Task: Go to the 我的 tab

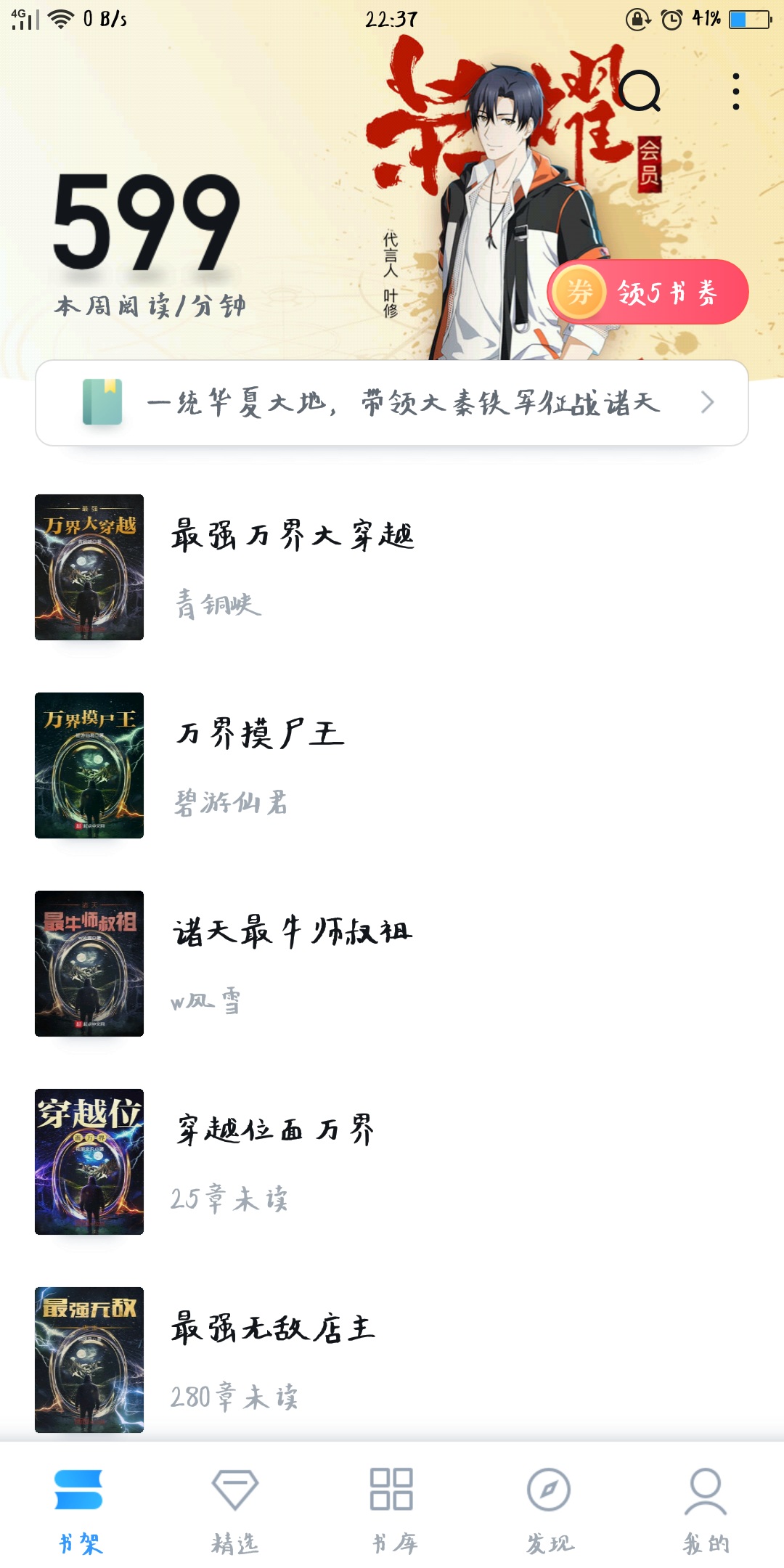Action: coord(706,1510)
